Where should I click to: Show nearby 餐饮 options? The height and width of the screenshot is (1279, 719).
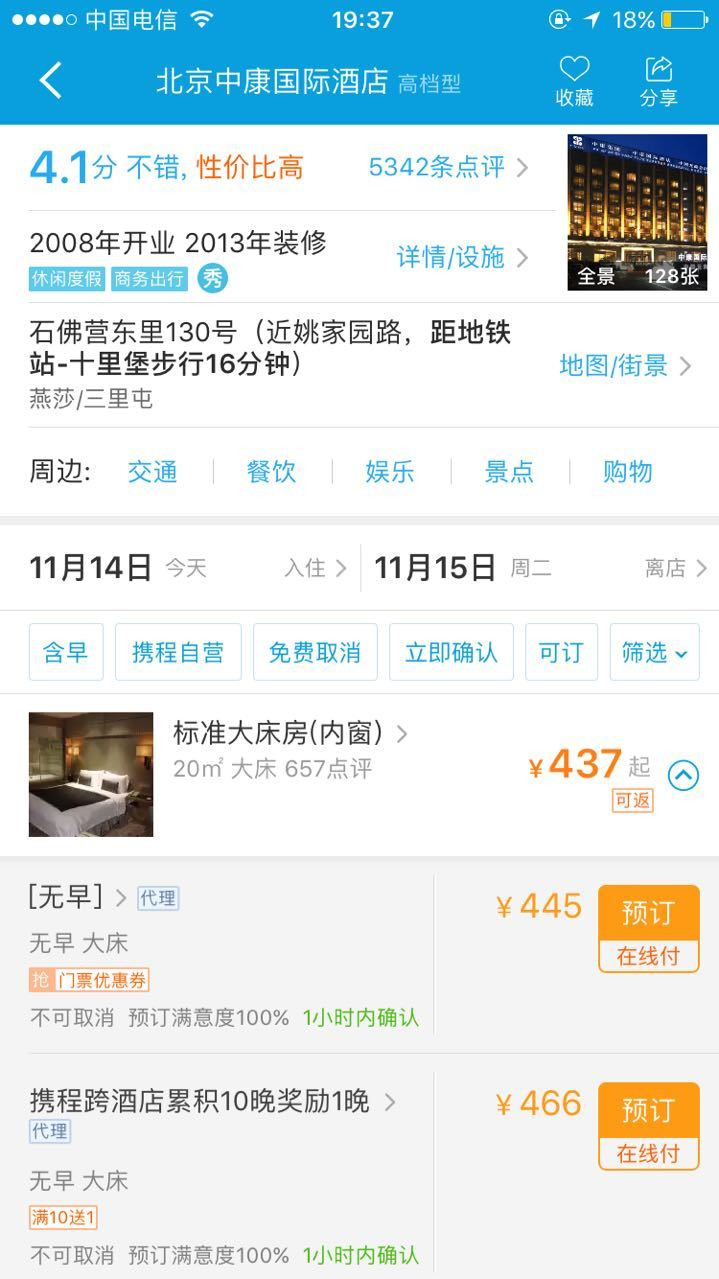pyautogui.click(x=271, y=471)
